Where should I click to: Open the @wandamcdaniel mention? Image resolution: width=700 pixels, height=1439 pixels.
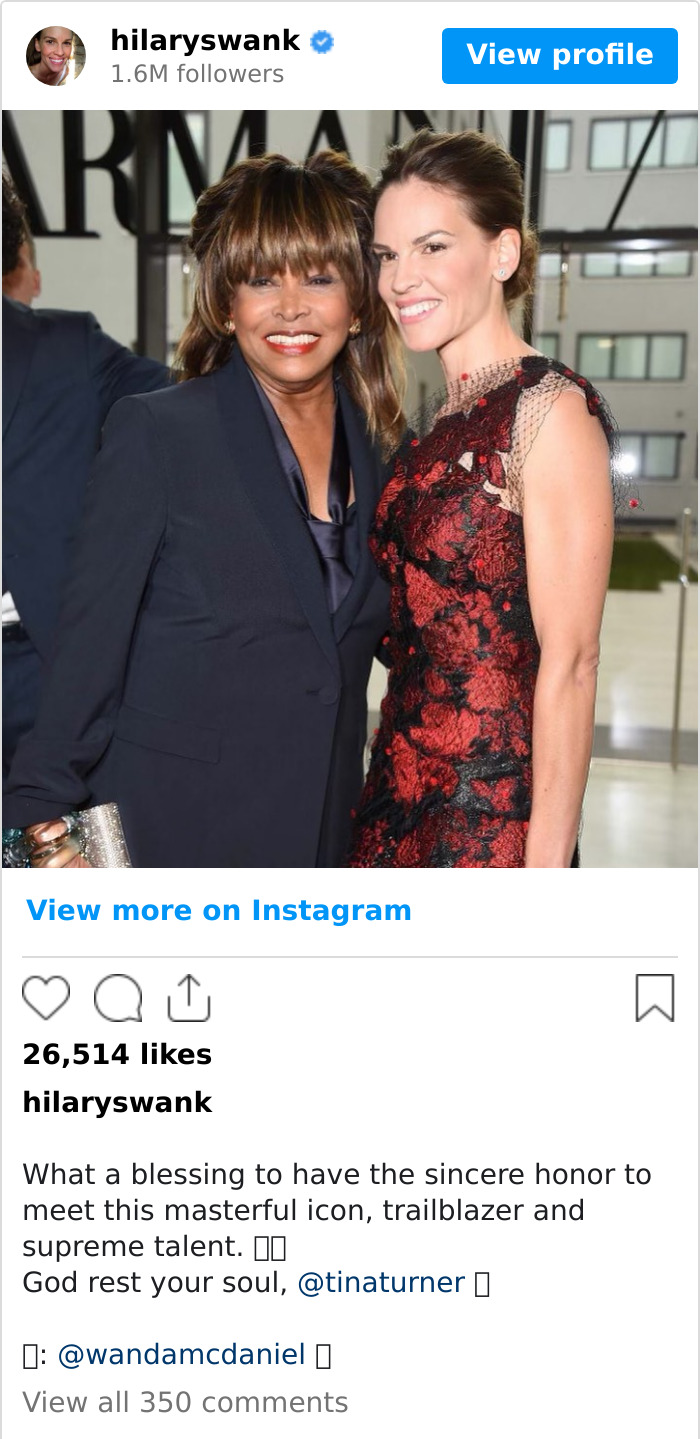point(181,1355)
